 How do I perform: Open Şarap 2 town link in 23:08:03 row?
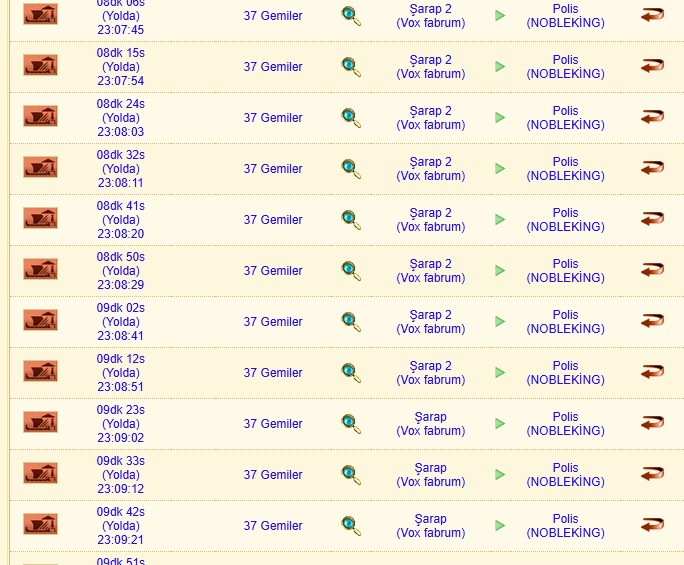coord(431,111)
